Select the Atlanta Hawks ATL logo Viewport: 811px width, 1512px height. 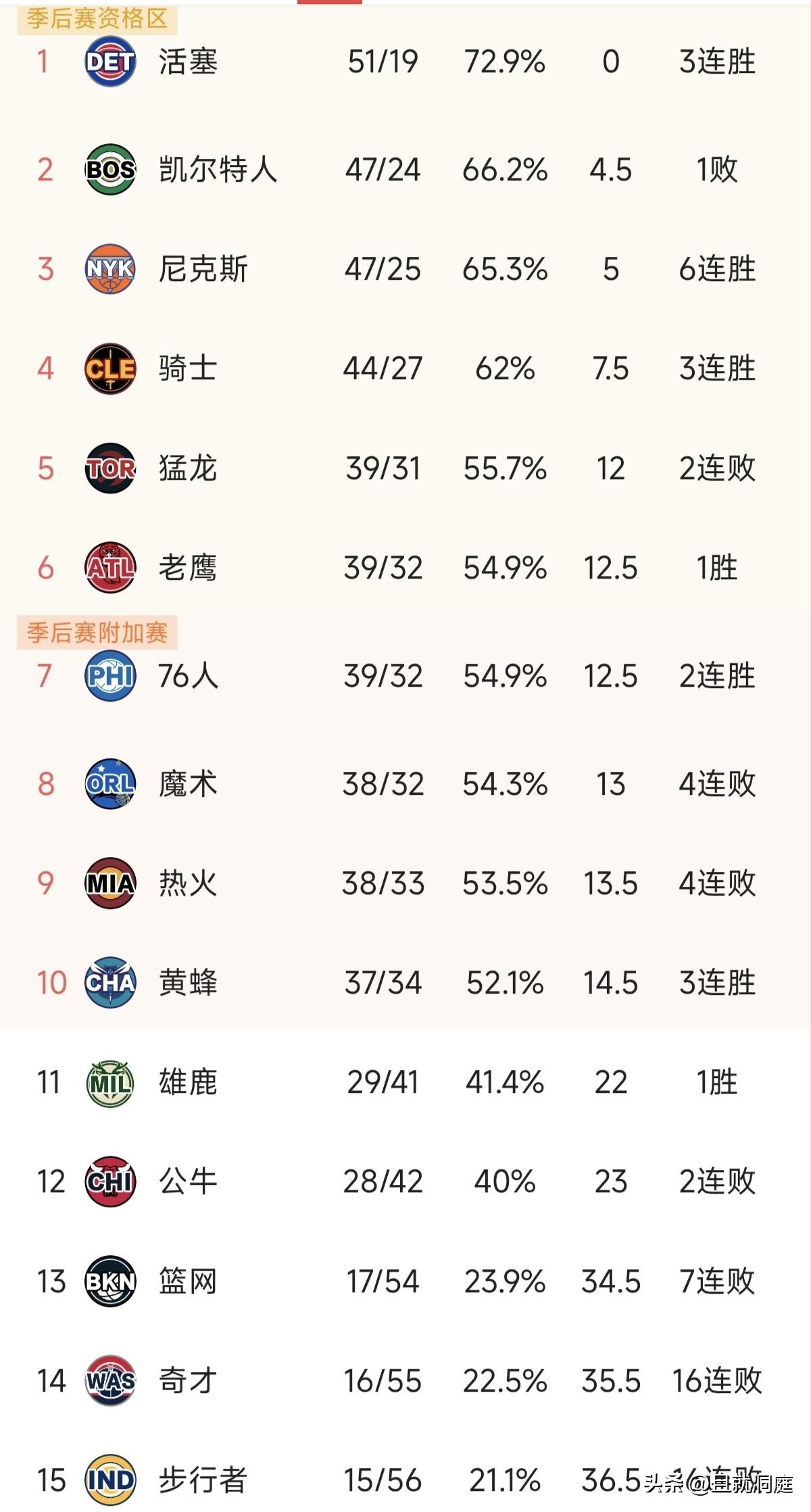[x=110, y=568]
